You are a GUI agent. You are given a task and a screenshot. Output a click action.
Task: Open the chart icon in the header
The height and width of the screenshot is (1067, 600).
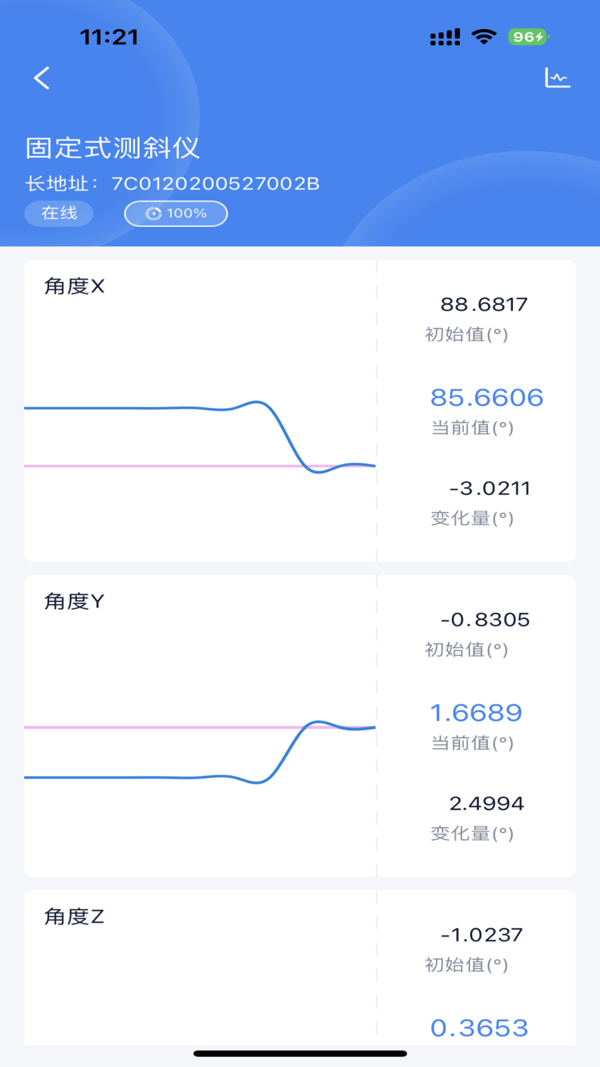click(557, 78)
